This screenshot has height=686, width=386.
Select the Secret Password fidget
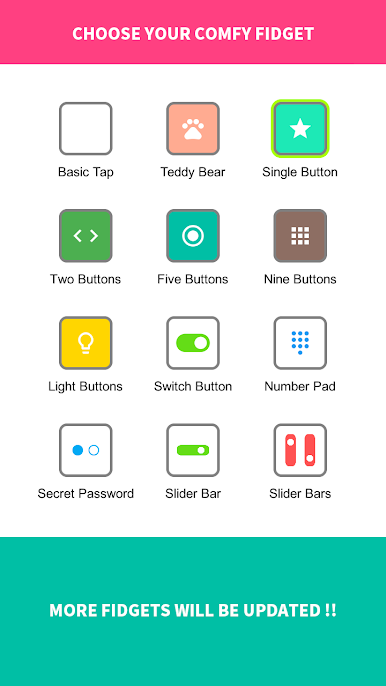coord(86,450)
